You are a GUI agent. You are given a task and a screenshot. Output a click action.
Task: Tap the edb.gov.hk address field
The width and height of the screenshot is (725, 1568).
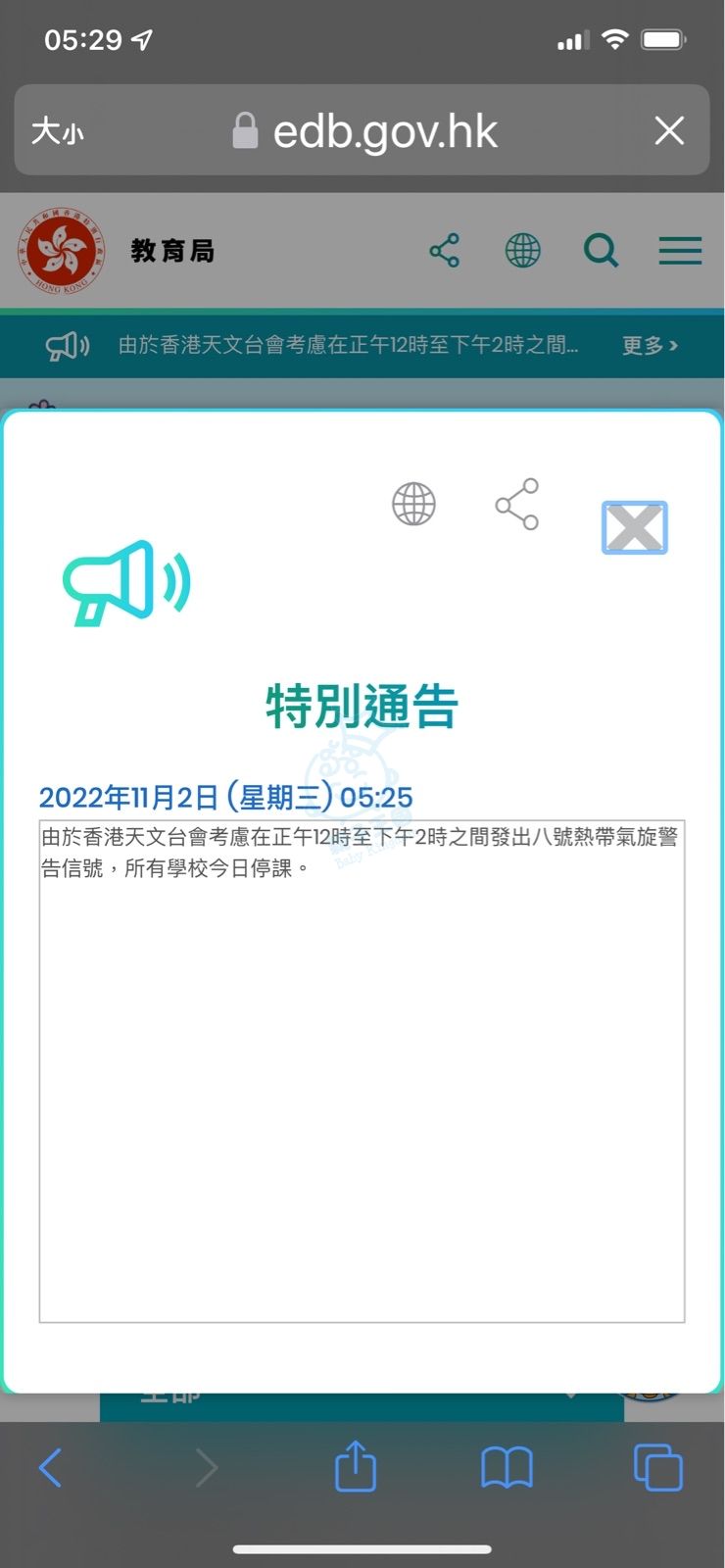[384, 131]
